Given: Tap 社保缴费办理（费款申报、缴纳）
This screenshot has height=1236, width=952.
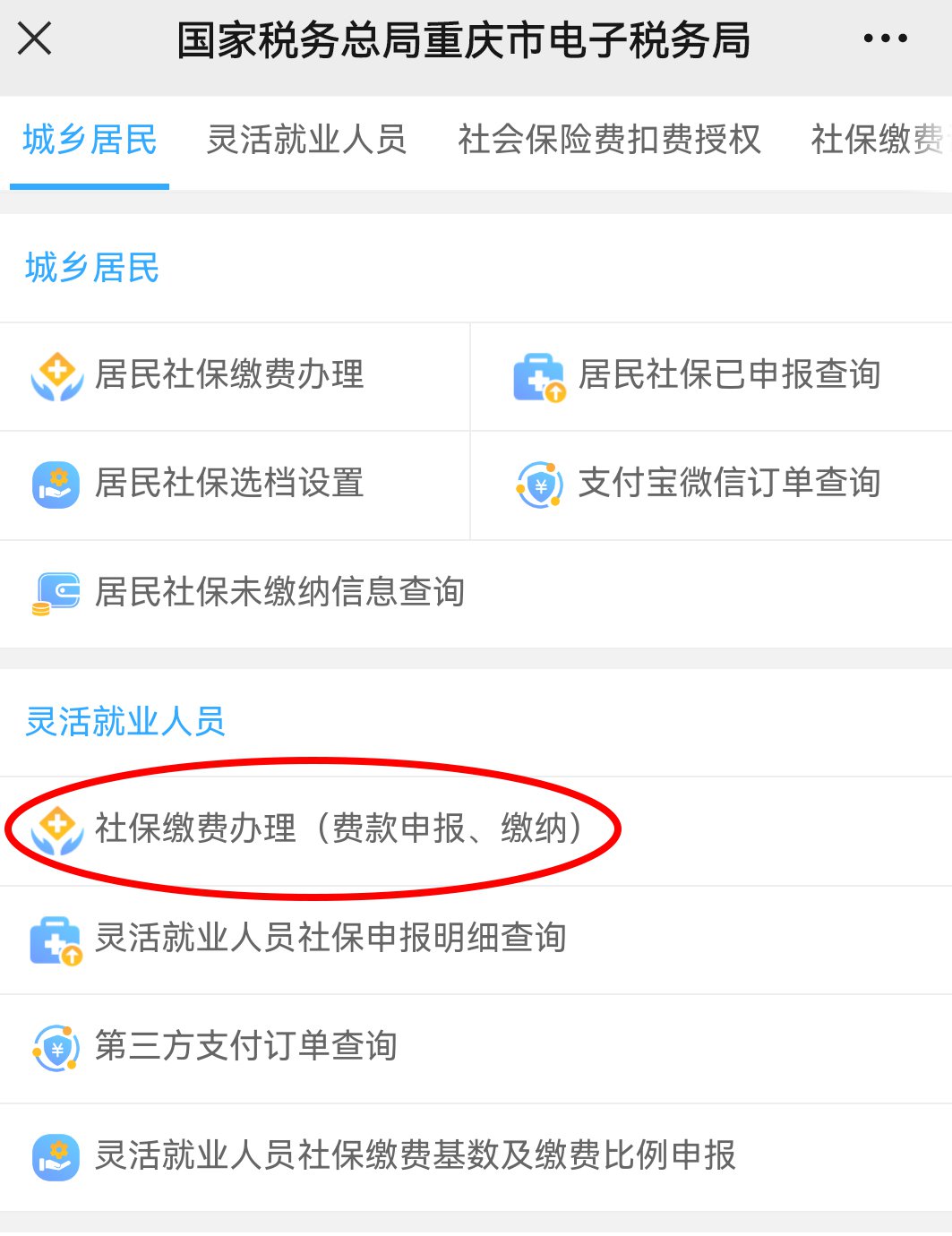Looking at the screenshot, I should pyautogui.click(x=476, y=830).
